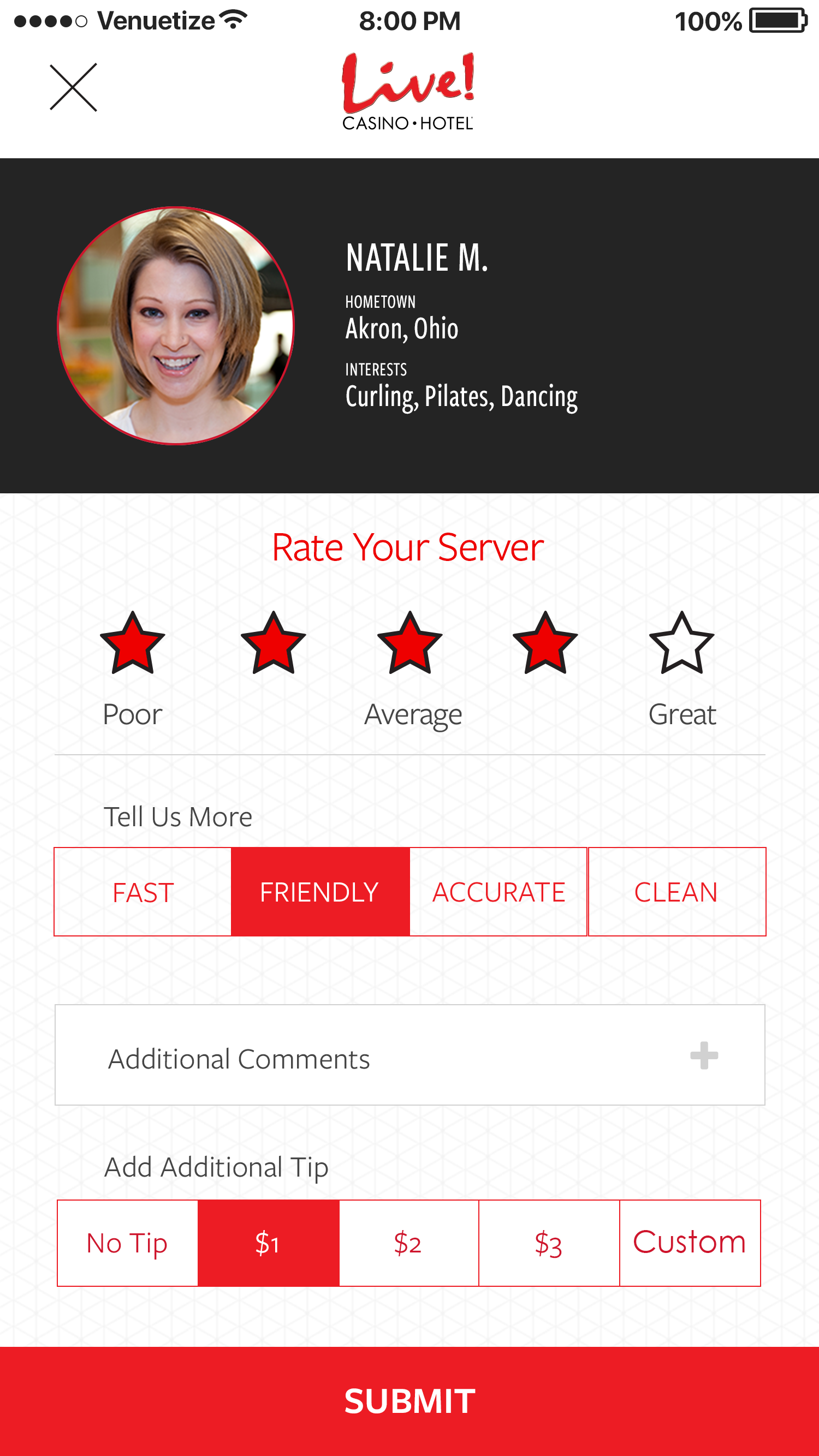Set the rating to four stars
This screenshot has height=1456, width=819.
coord(545,644)
